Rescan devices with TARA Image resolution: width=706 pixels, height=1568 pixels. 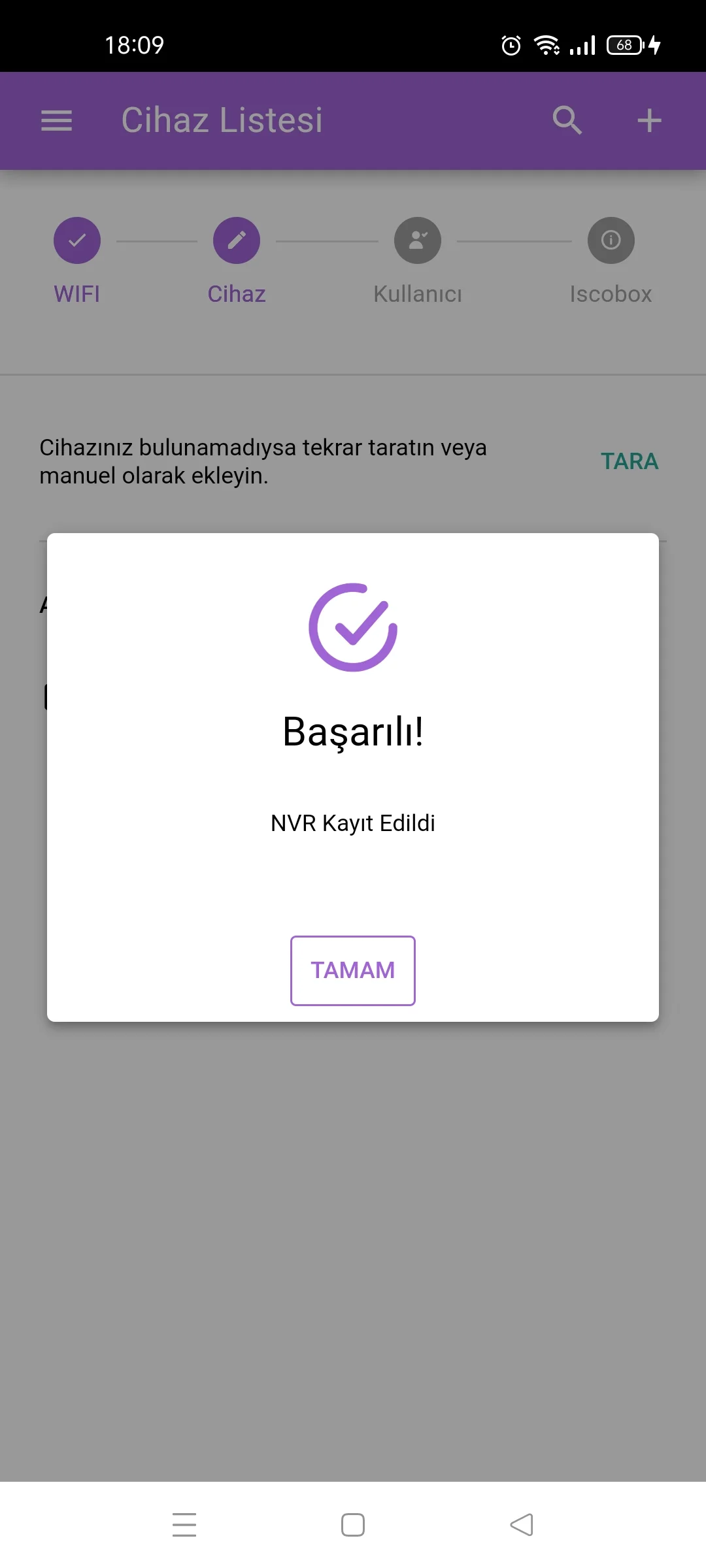(x=630, y=461)
